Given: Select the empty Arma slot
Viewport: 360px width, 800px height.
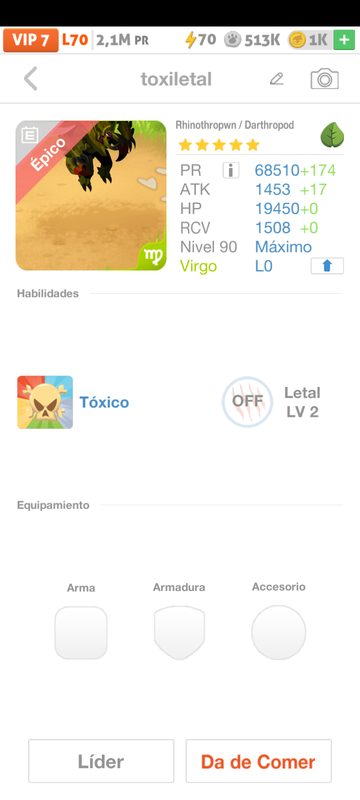Looking at the screenshot, I should click(81, 633).
